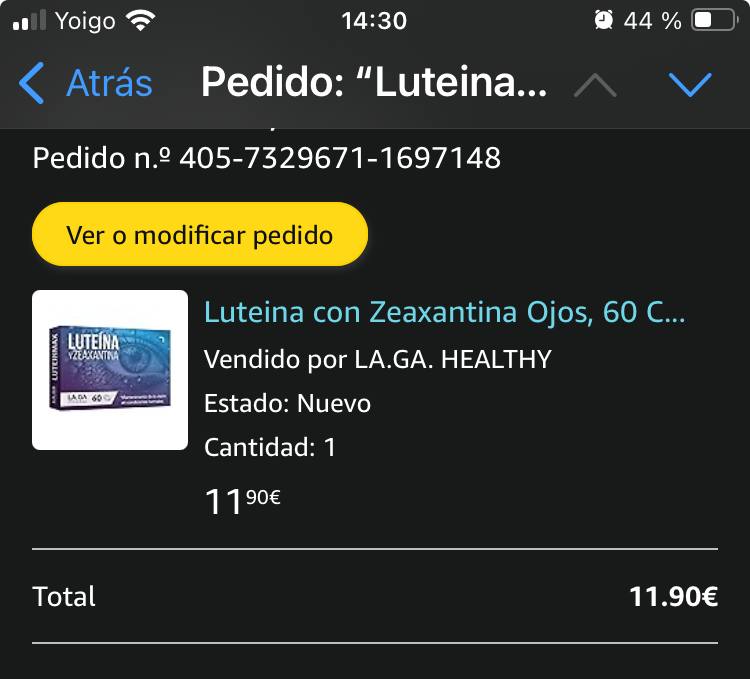Open the Luteina product box image
Viewport: 750px width, 679px height.
pyautogui.click(x=110, y=370)
